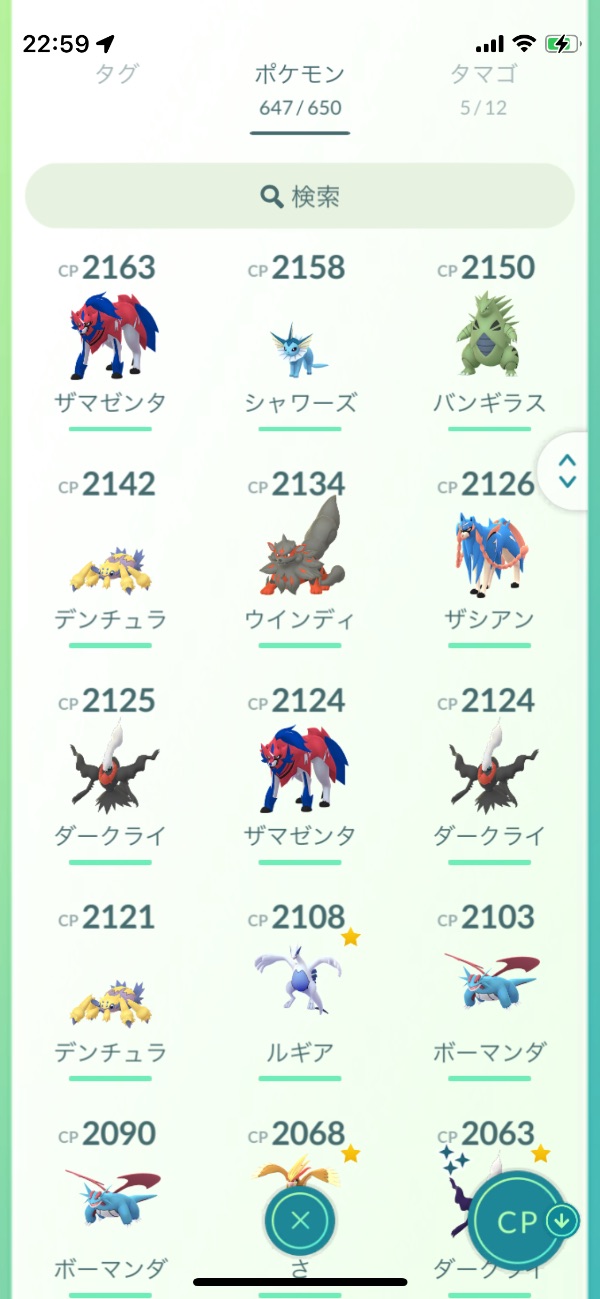
Task: Switch to the タマゴ tab
Action: tap(483, 74)
